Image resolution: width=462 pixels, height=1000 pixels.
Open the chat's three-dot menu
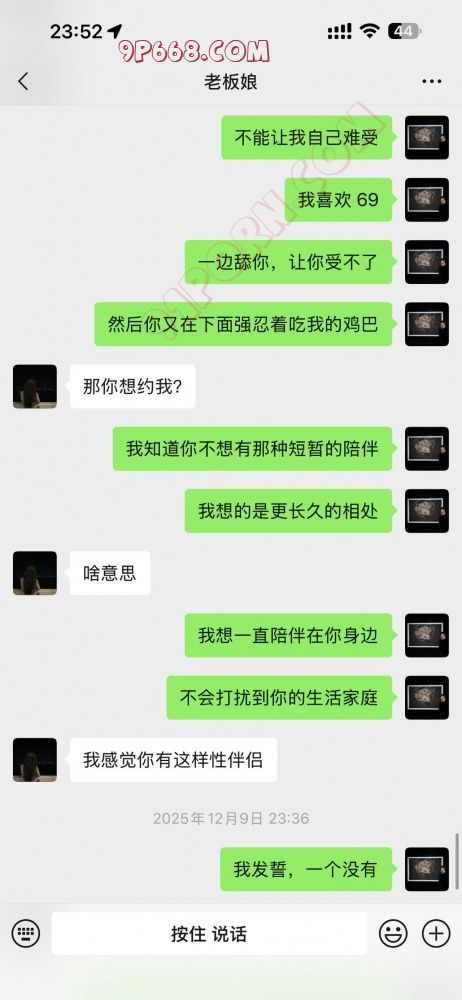pyautogui.click(x=432, y=82)
